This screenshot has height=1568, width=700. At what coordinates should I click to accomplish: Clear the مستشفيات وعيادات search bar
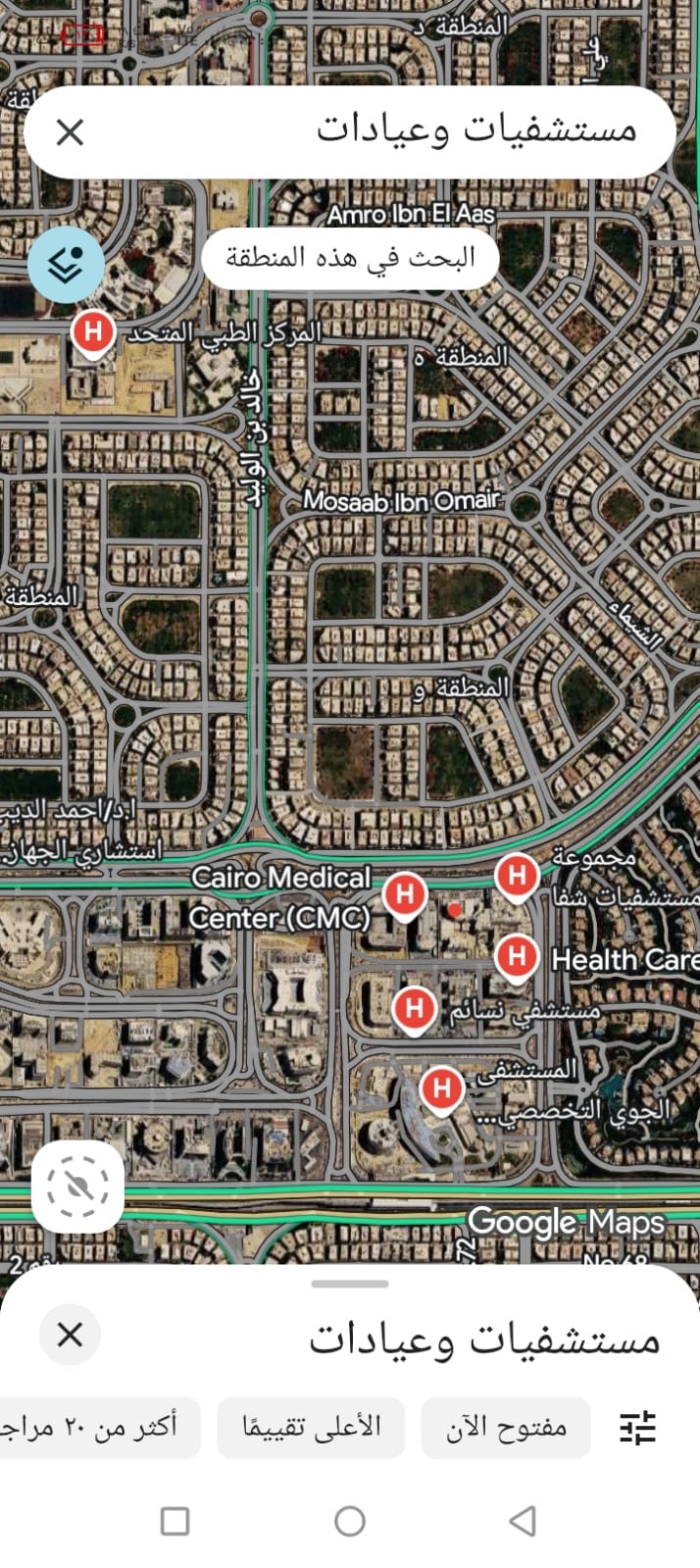(x=70, y=132)
